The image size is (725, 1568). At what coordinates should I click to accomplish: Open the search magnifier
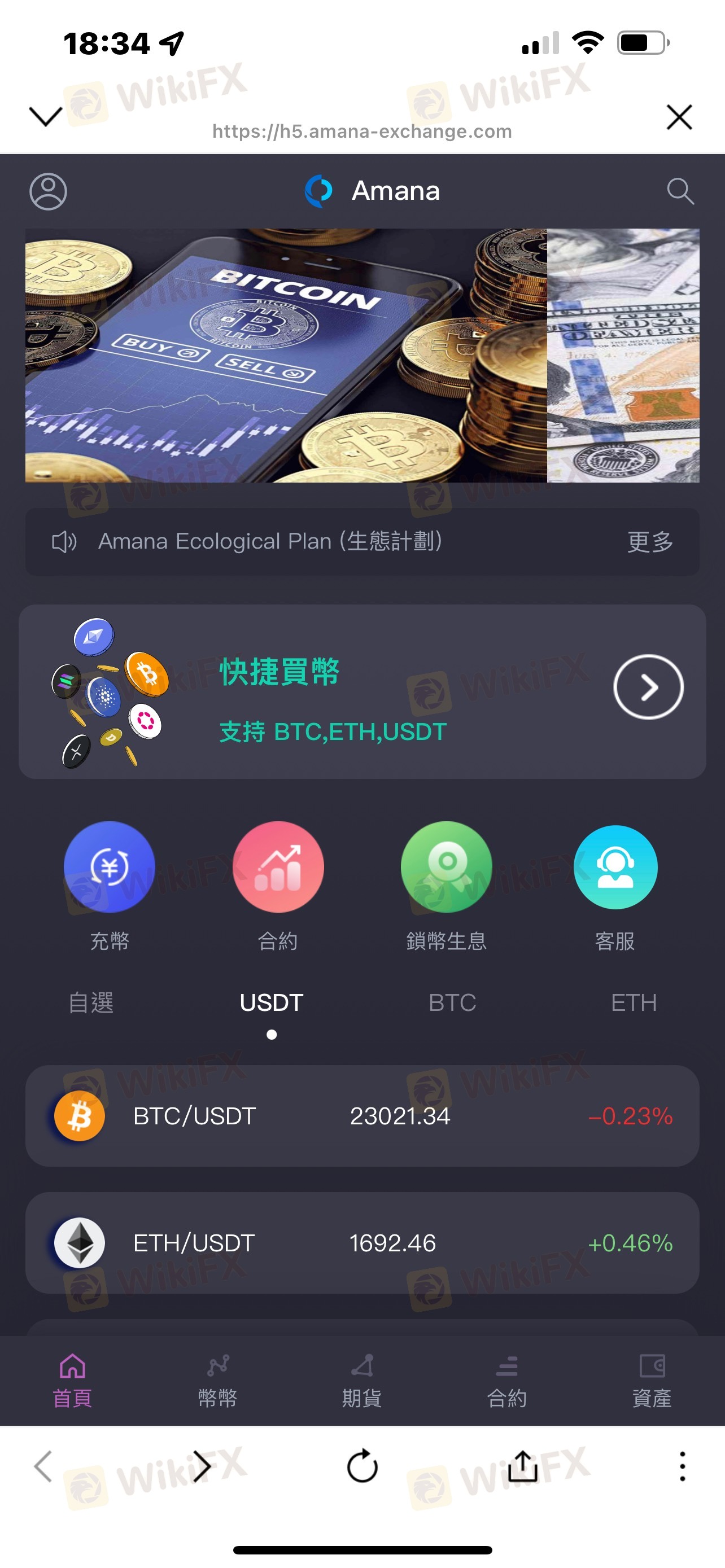click(679, 192)
